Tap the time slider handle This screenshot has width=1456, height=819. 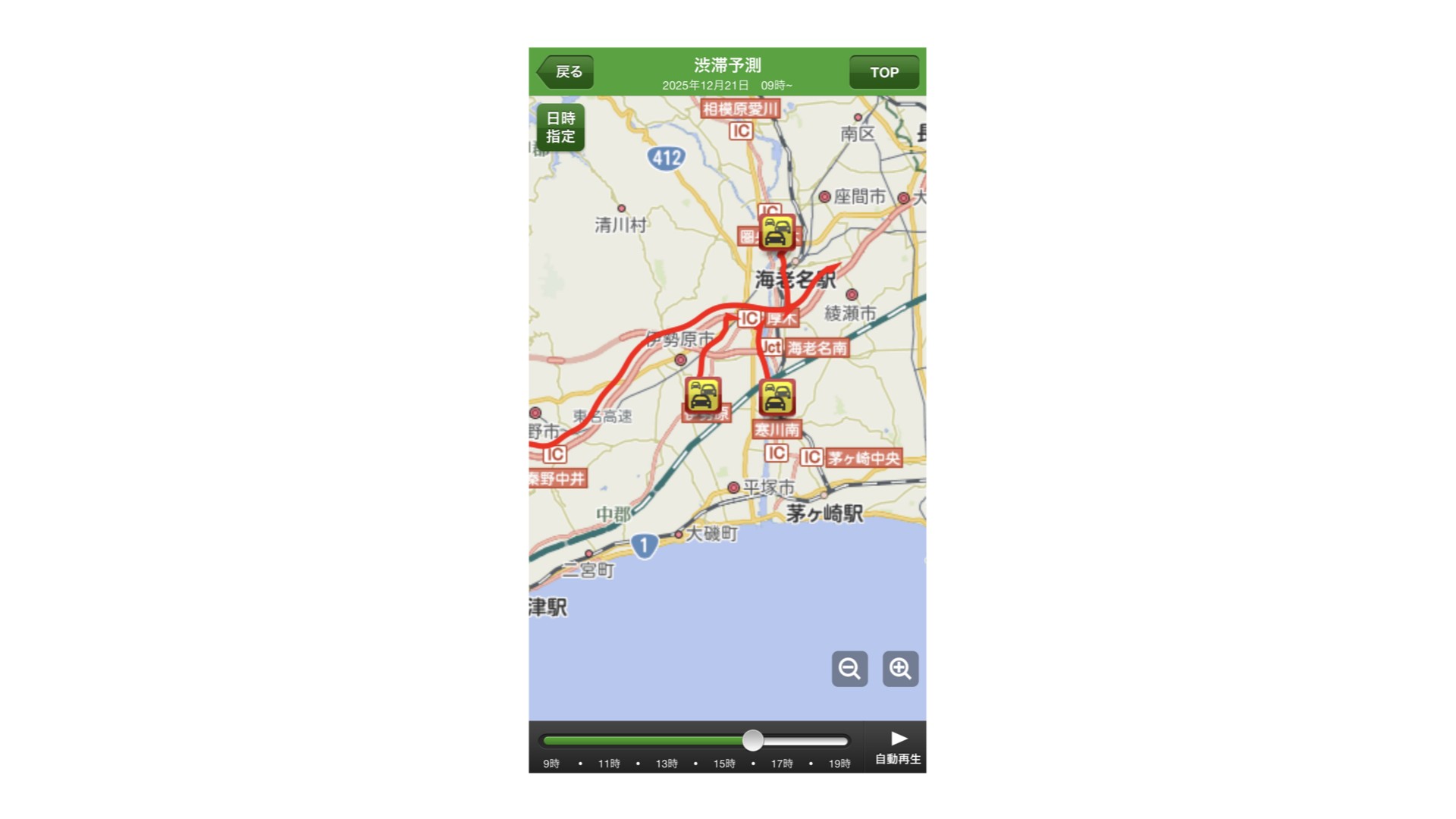click(x=752, y=740)
